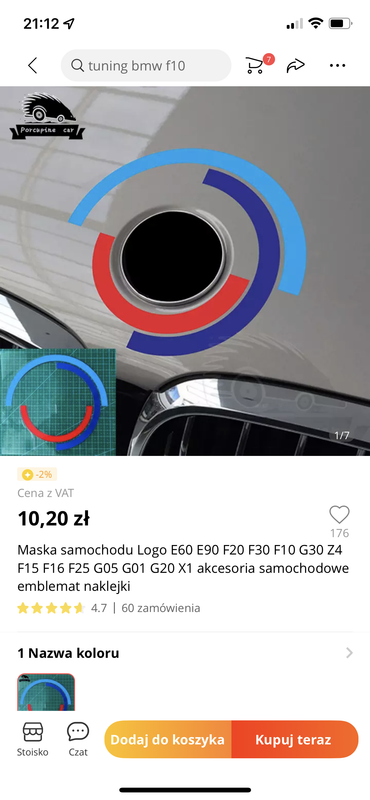
Task: Start a Czat with the seller
Action: click(x=78, y=739)
